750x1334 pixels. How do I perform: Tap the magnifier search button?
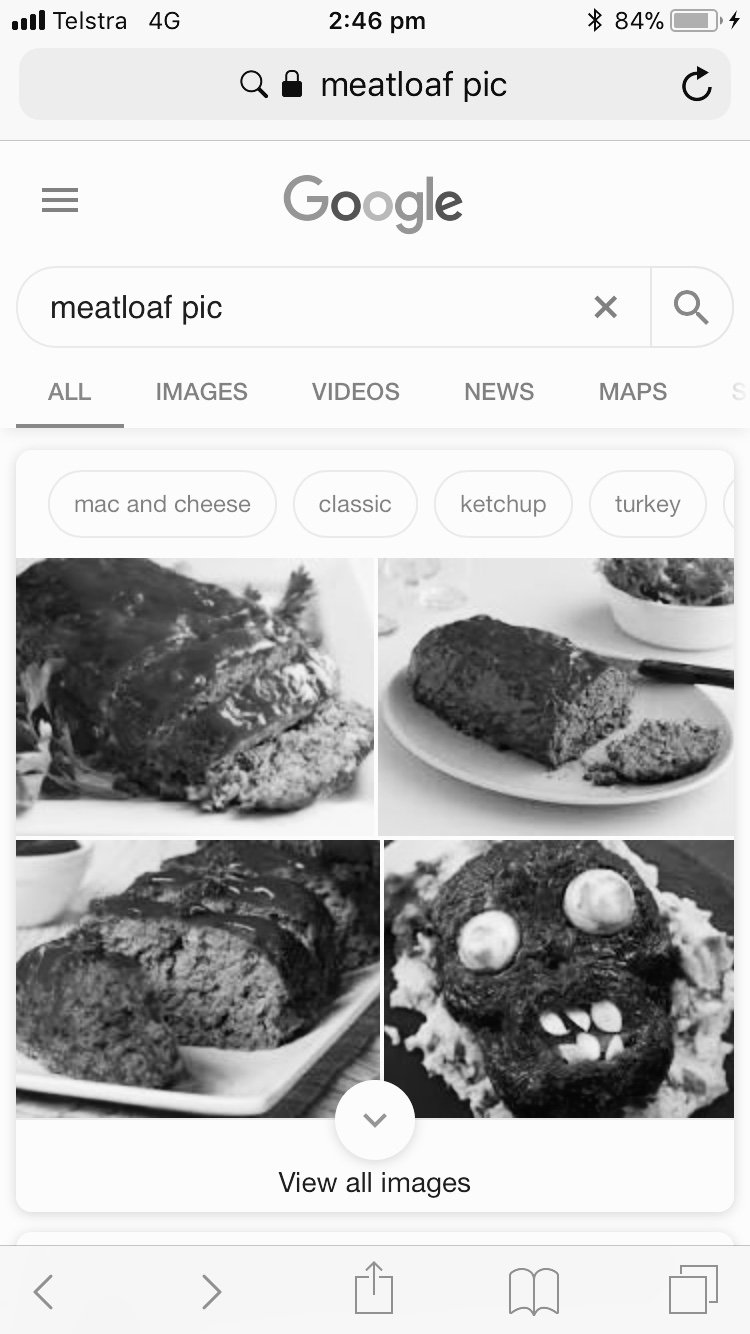(691, 307)
